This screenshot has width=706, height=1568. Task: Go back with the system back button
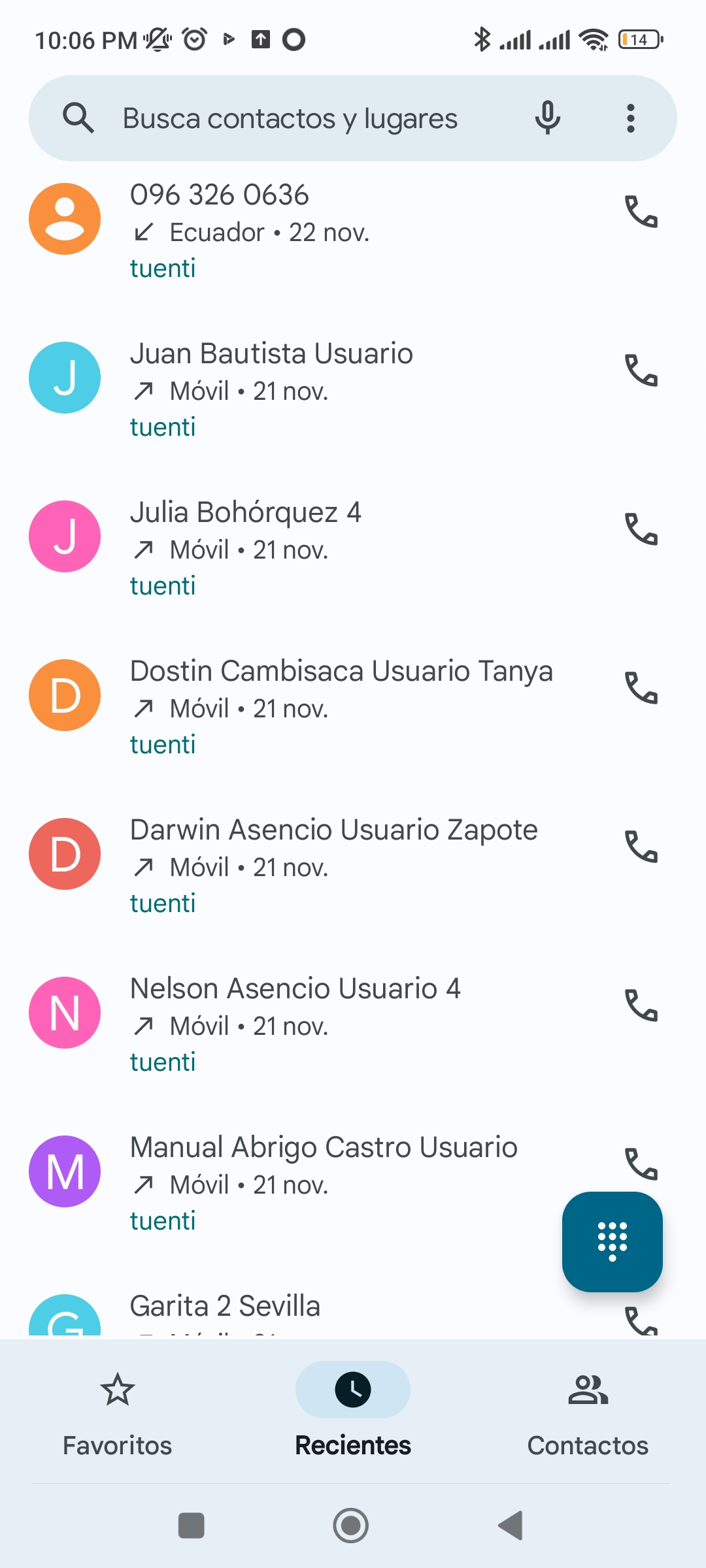[511, 1526]
